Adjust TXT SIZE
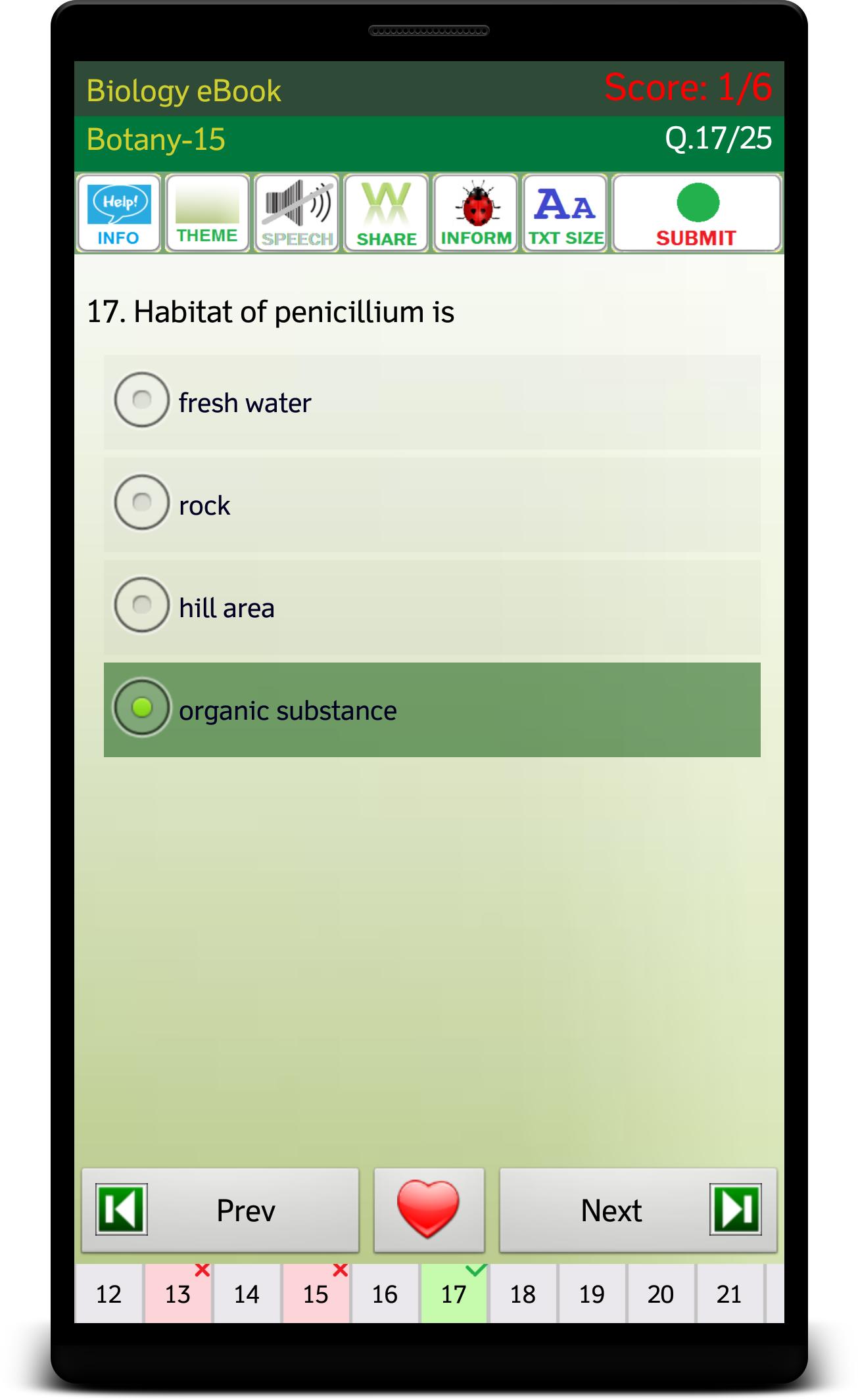The image size is (858, 1400). coord(565,213)
